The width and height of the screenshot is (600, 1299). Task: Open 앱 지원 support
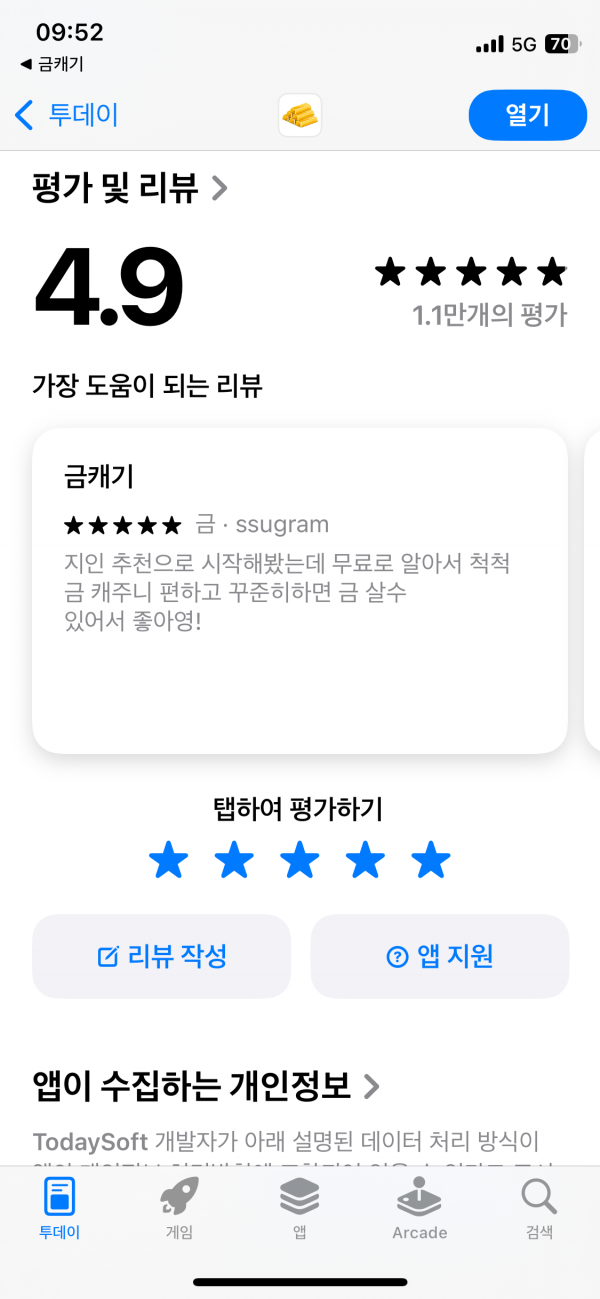pyautogui.click(x=440, y=956)
